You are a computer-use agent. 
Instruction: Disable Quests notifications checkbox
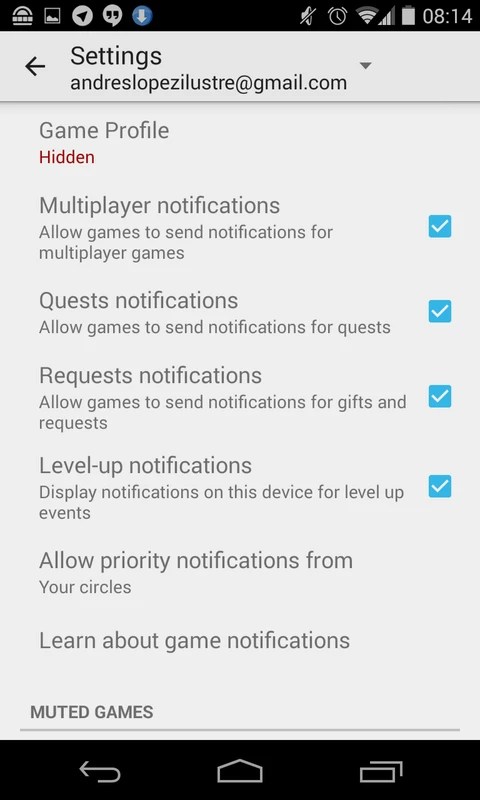[x=440, y=311]
